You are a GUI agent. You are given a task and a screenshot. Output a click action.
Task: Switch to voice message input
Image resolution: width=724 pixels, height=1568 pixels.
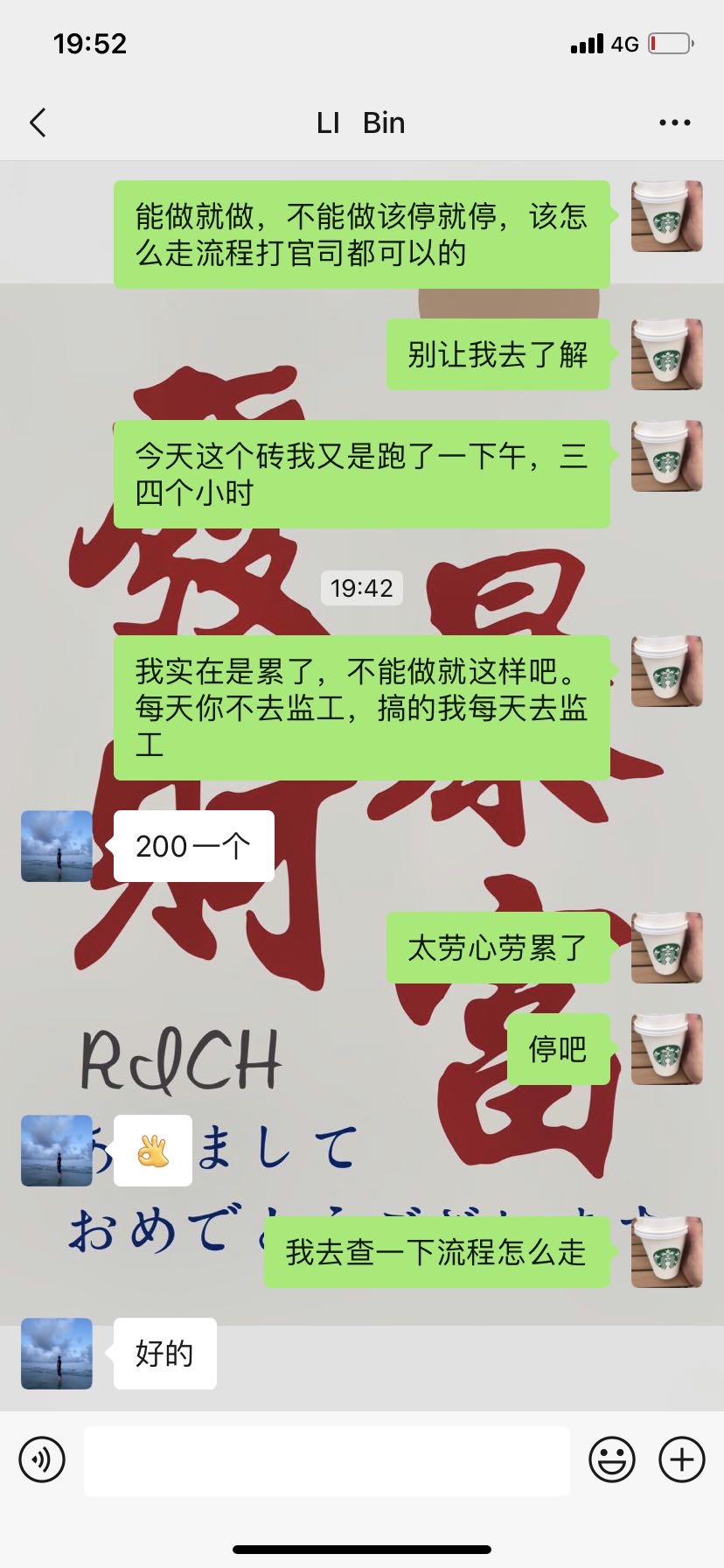coord(42,1459)
